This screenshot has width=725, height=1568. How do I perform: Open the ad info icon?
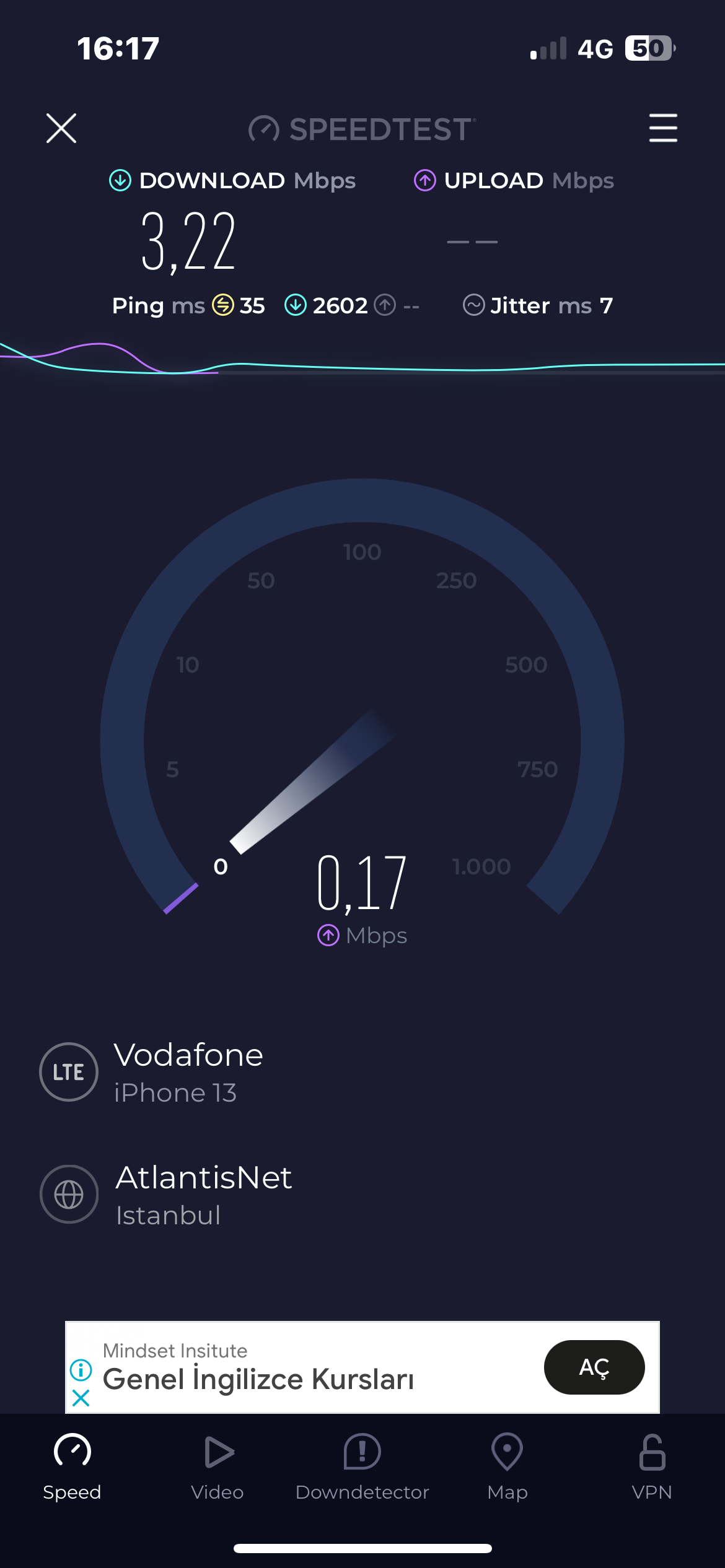(x=81, y=1370)
